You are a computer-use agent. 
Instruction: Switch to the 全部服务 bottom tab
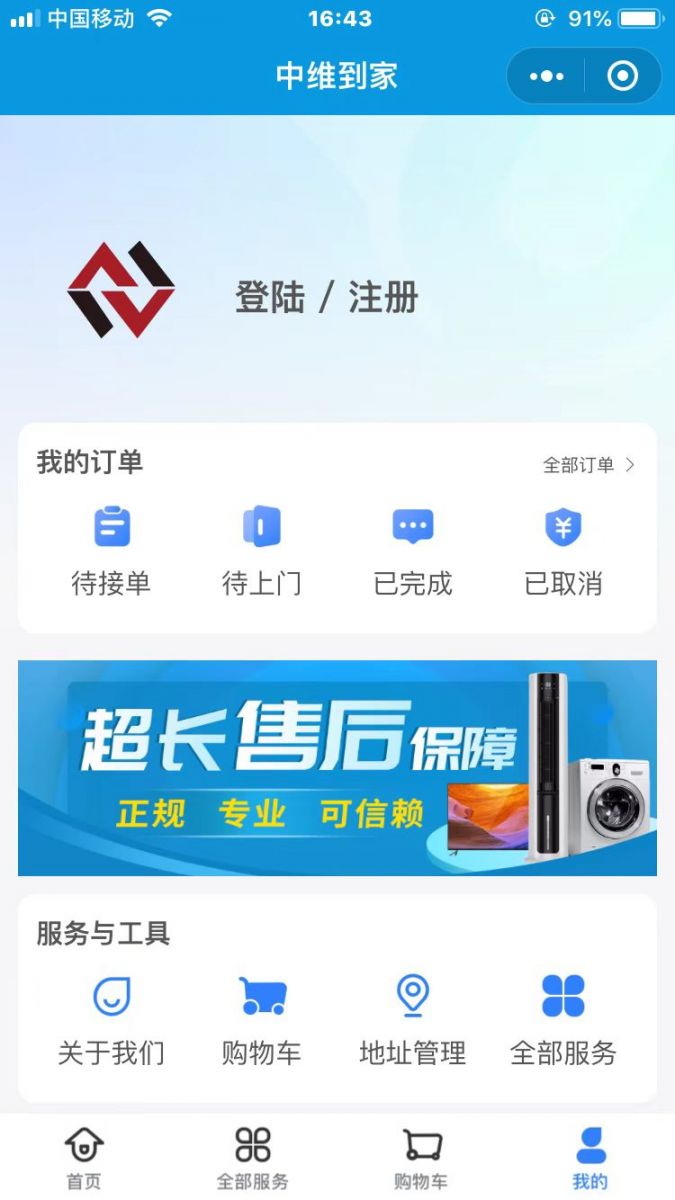coord(253,1158)
